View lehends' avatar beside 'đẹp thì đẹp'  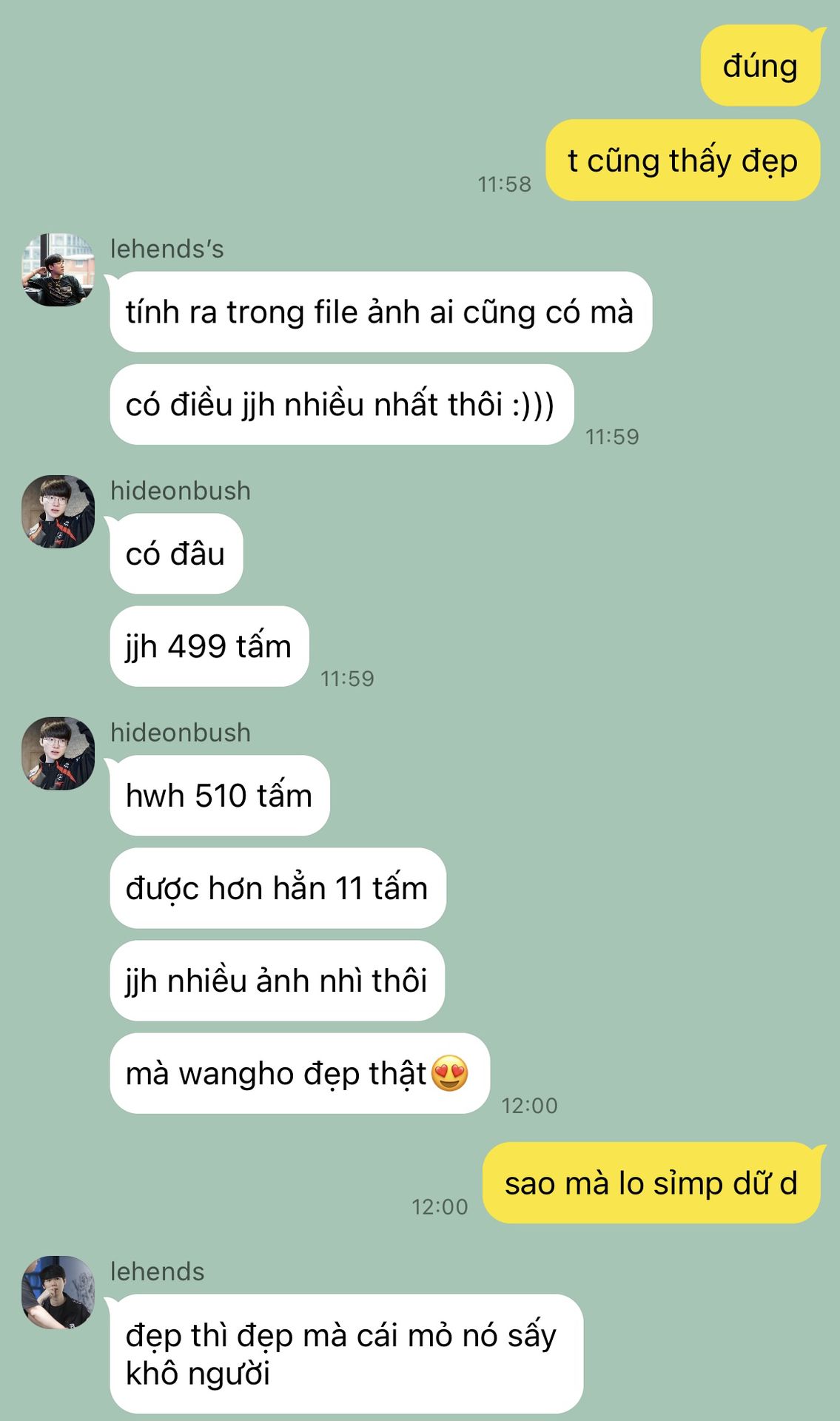[x=58, y=1292]
